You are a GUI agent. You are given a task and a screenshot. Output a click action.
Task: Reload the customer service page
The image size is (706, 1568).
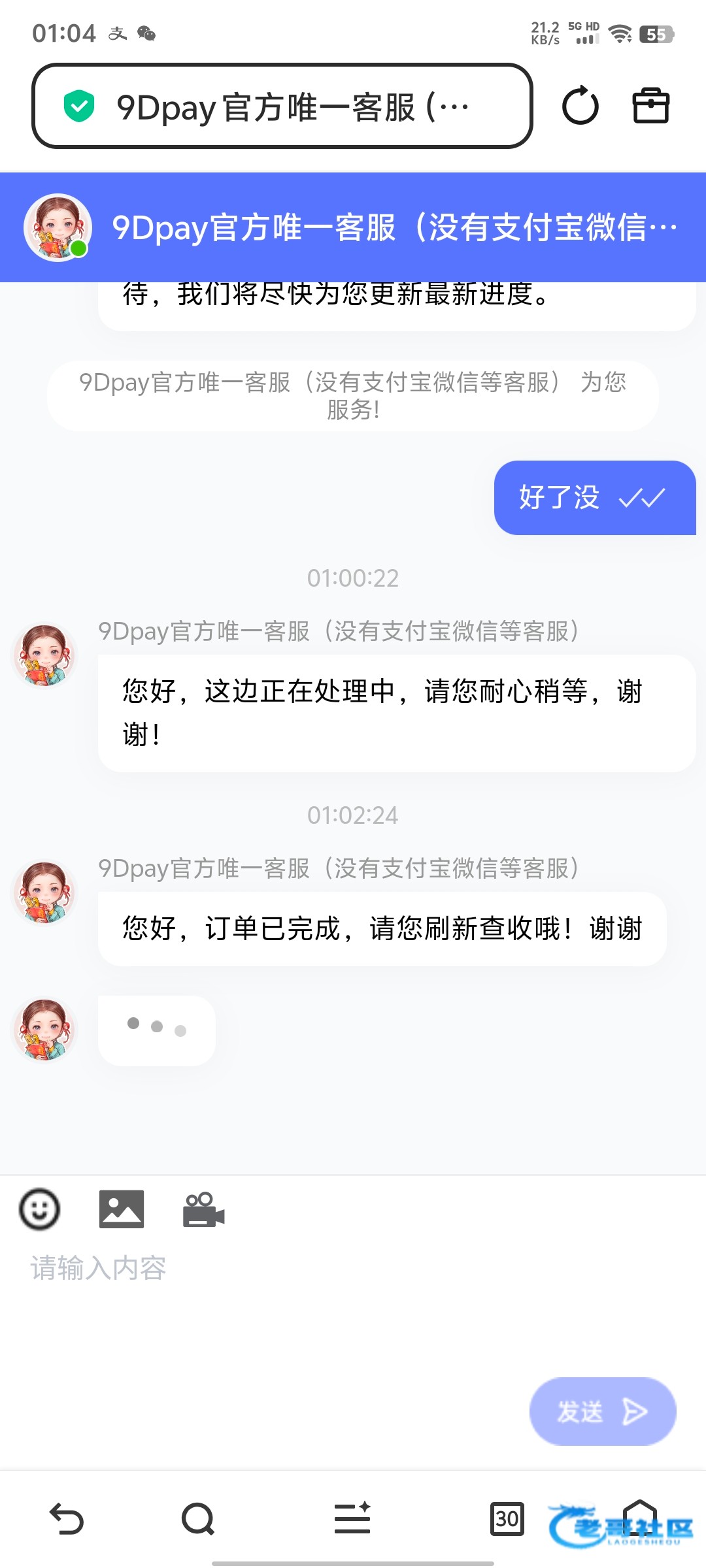[580, 106]
